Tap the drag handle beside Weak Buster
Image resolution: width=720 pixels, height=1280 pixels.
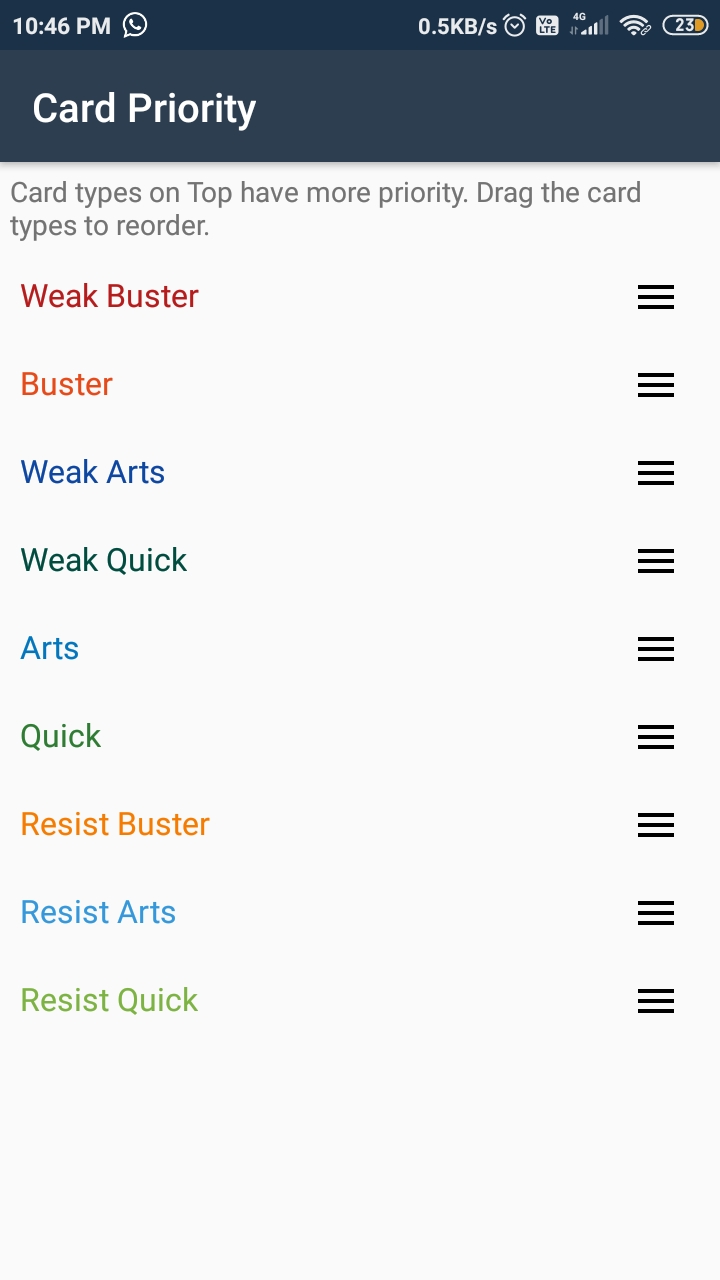pos(656,297)
